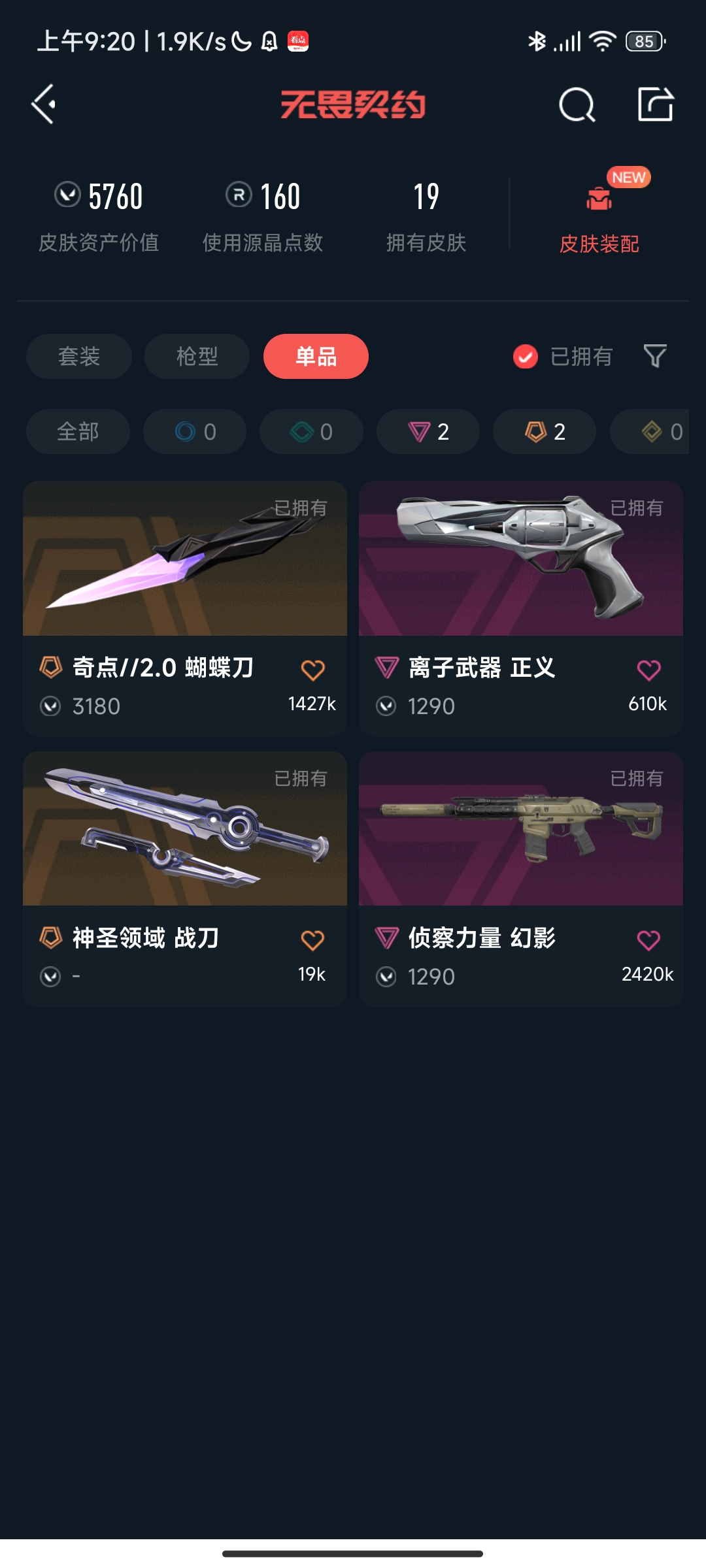Open the search icon
Viewport: 706px width, 1568px height.
point(577,105)
